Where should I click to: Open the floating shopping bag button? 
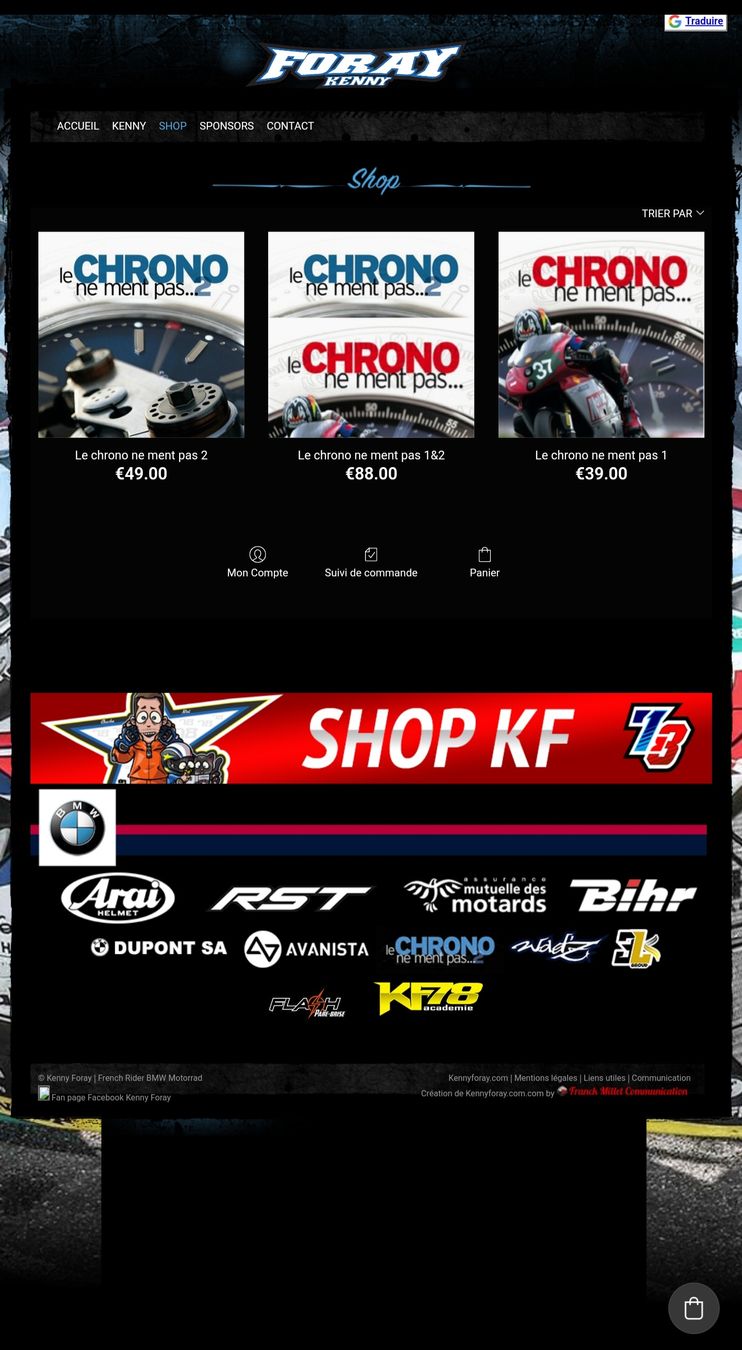[694, 1308]
